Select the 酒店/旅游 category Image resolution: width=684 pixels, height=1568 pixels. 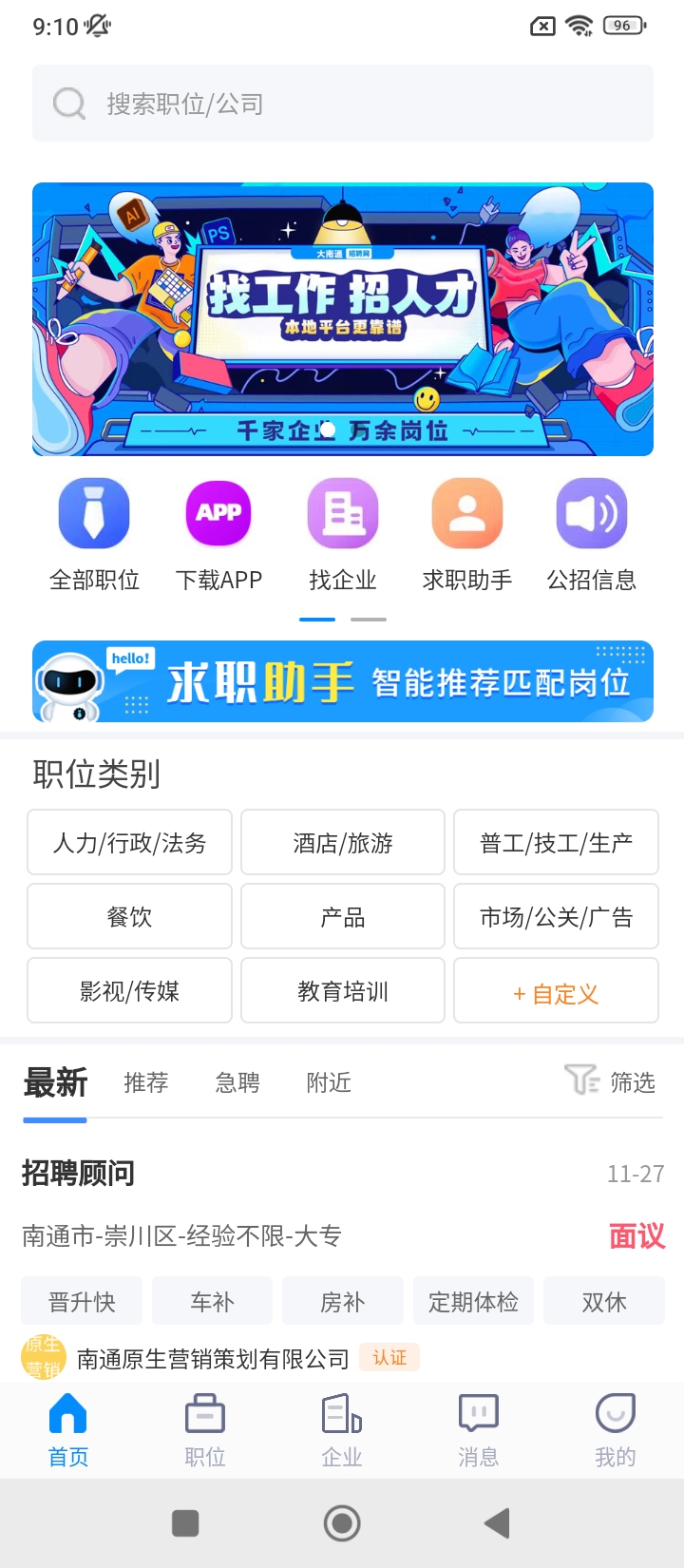point(343,842)
